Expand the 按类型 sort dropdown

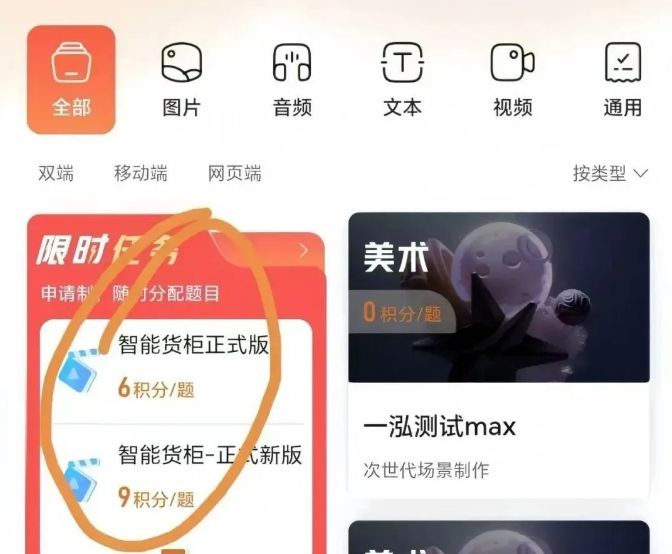(x=610, y=173)
